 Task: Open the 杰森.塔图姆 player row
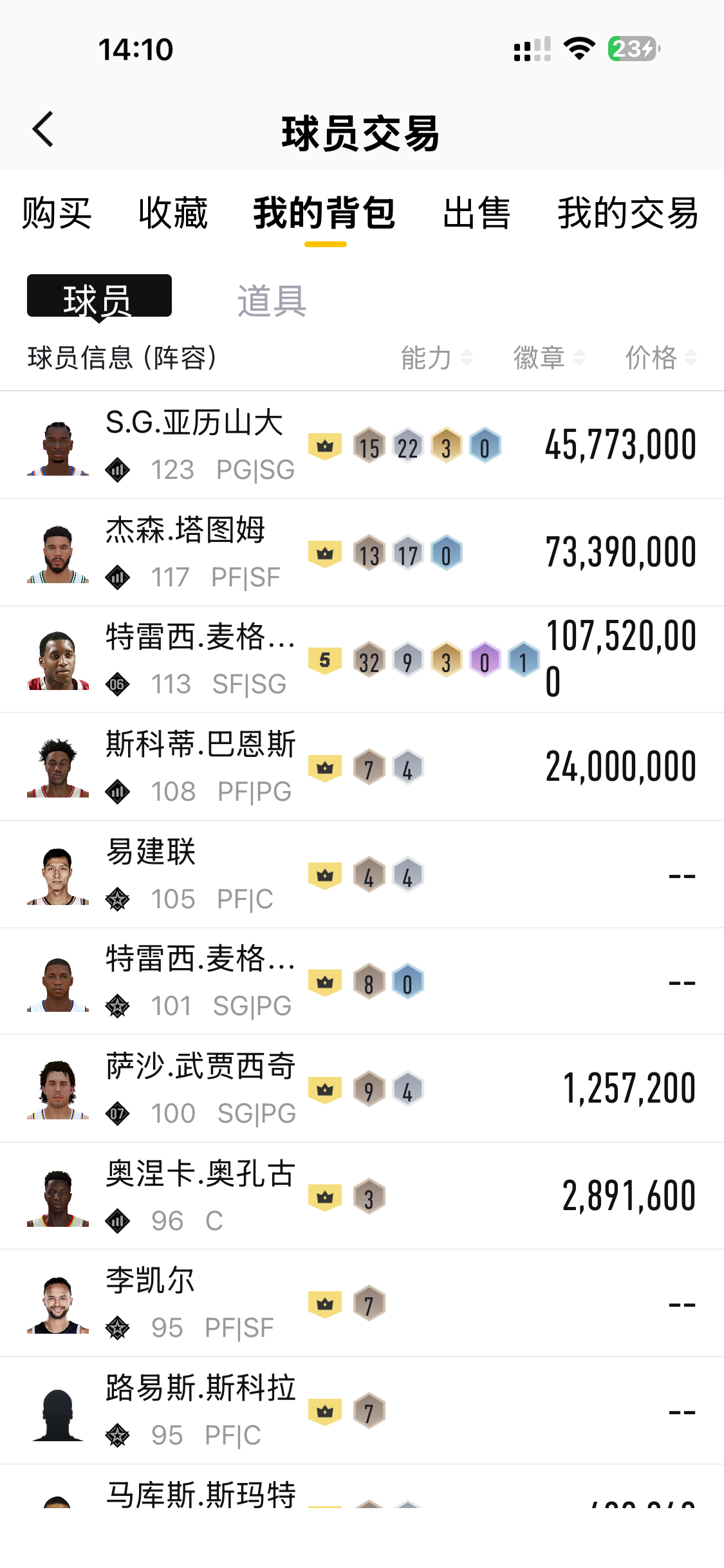click(362, 552)
